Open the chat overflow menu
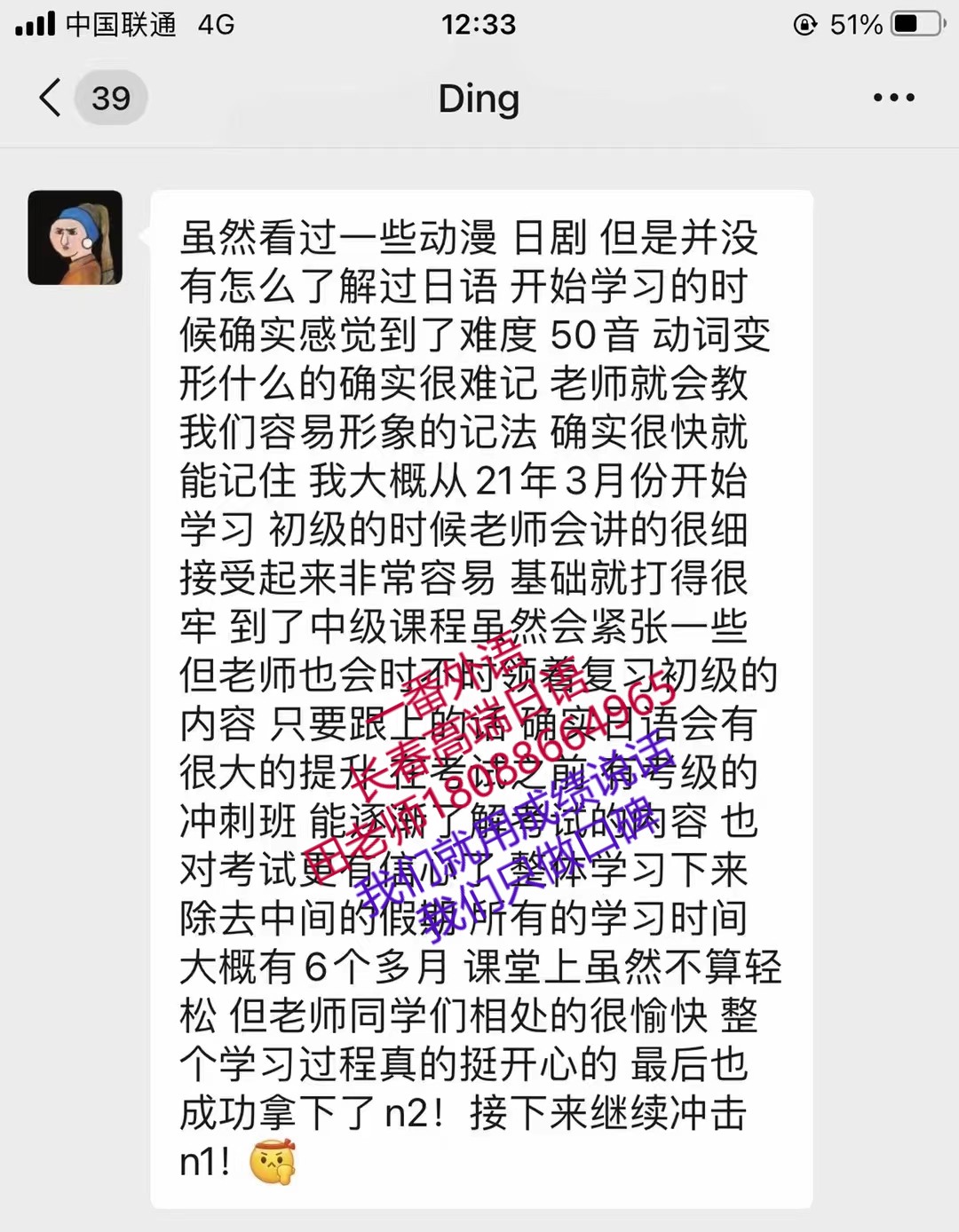The height and width of the screenshot is (1232, 959). pyautogui.click(x=893, y=98)
